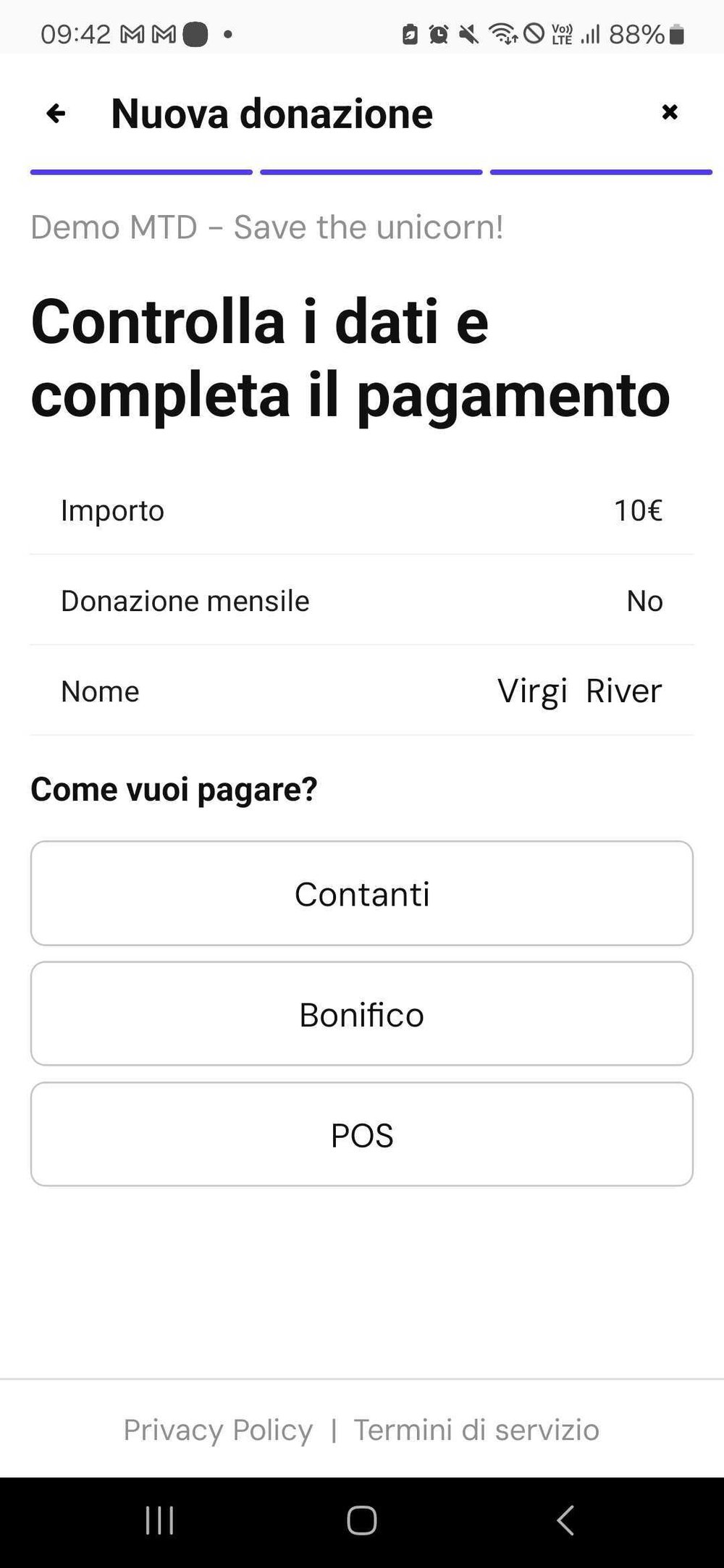The width and height of the screenshot is (724, 1568).
Task: Pay with the POS option
Action: pos(362,1134)
